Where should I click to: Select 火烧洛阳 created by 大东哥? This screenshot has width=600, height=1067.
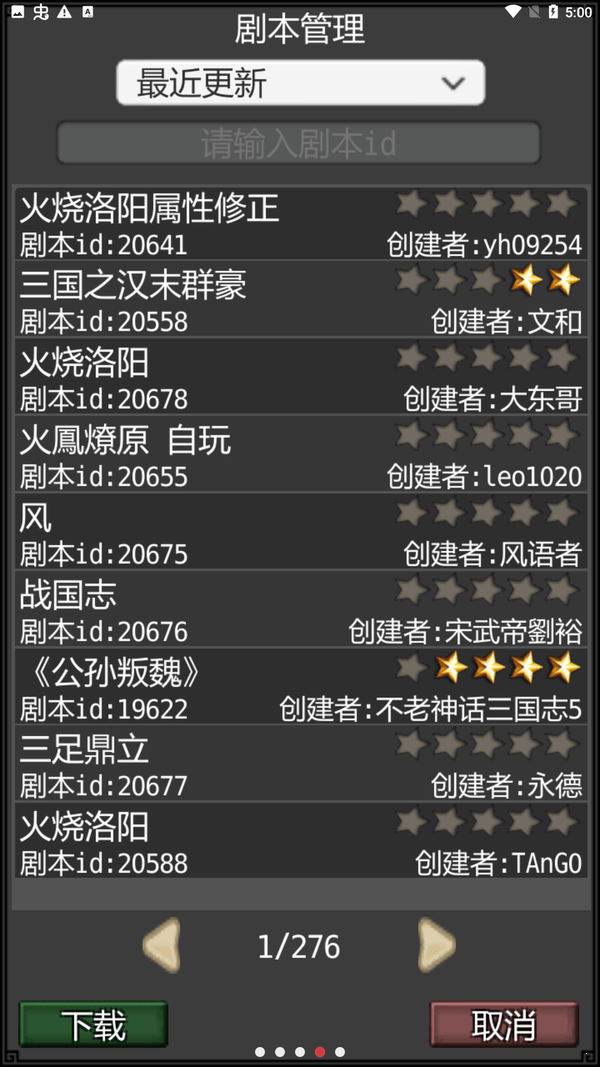click(x=300, y=378)
